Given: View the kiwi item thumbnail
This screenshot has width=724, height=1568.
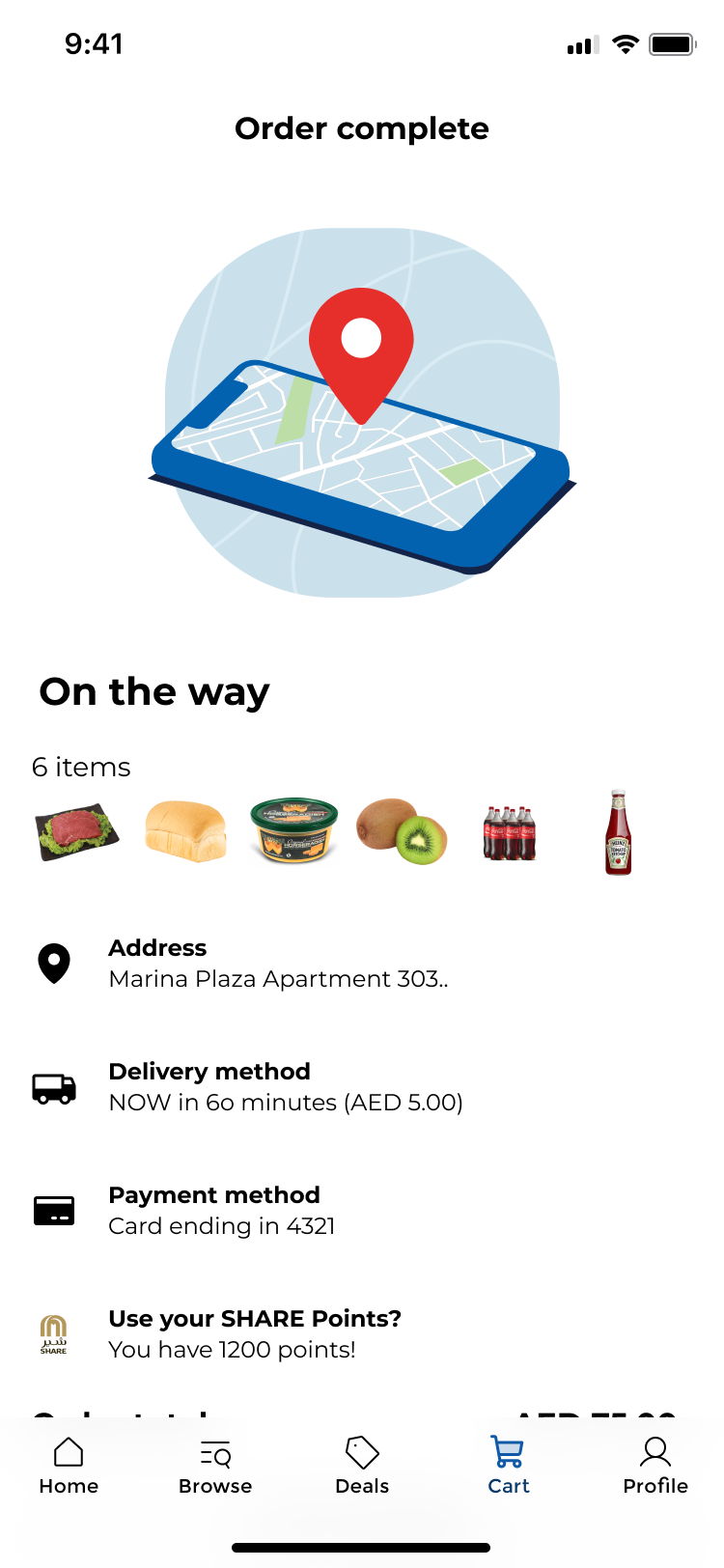Looking at the screenshot, I should click(x=402, y=831).
